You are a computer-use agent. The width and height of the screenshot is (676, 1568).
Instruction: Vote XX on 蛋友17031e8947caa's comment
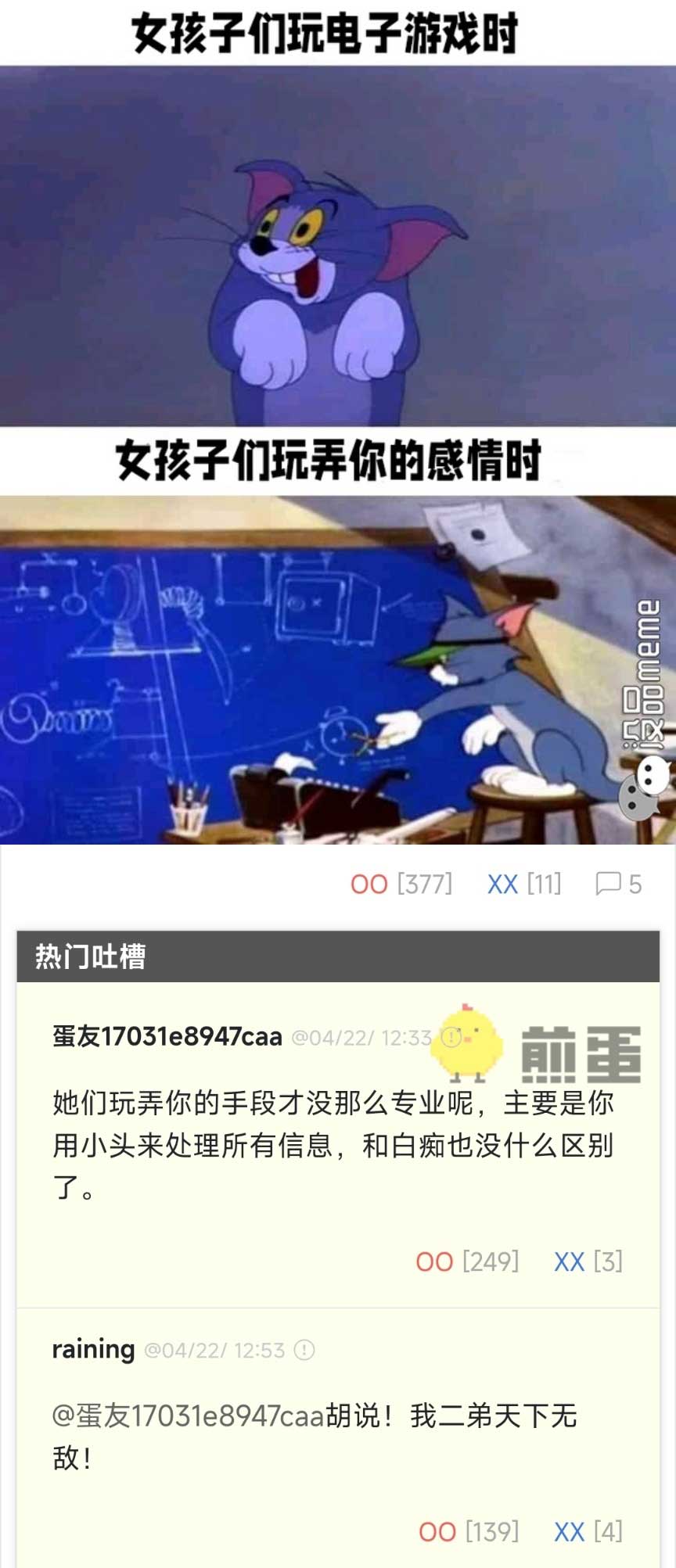569,1261
